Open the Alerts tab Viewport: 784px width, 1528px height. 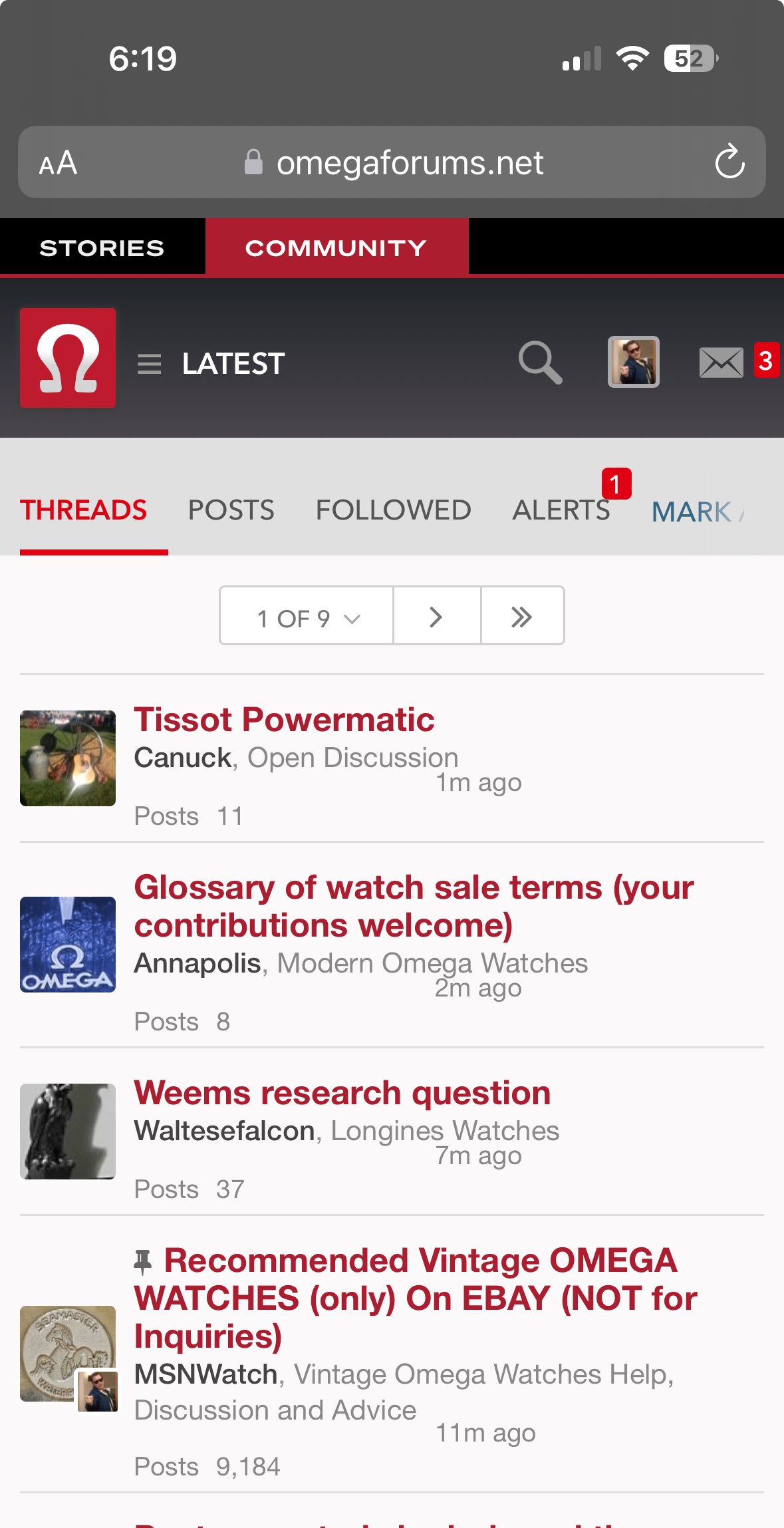(561, 510)
